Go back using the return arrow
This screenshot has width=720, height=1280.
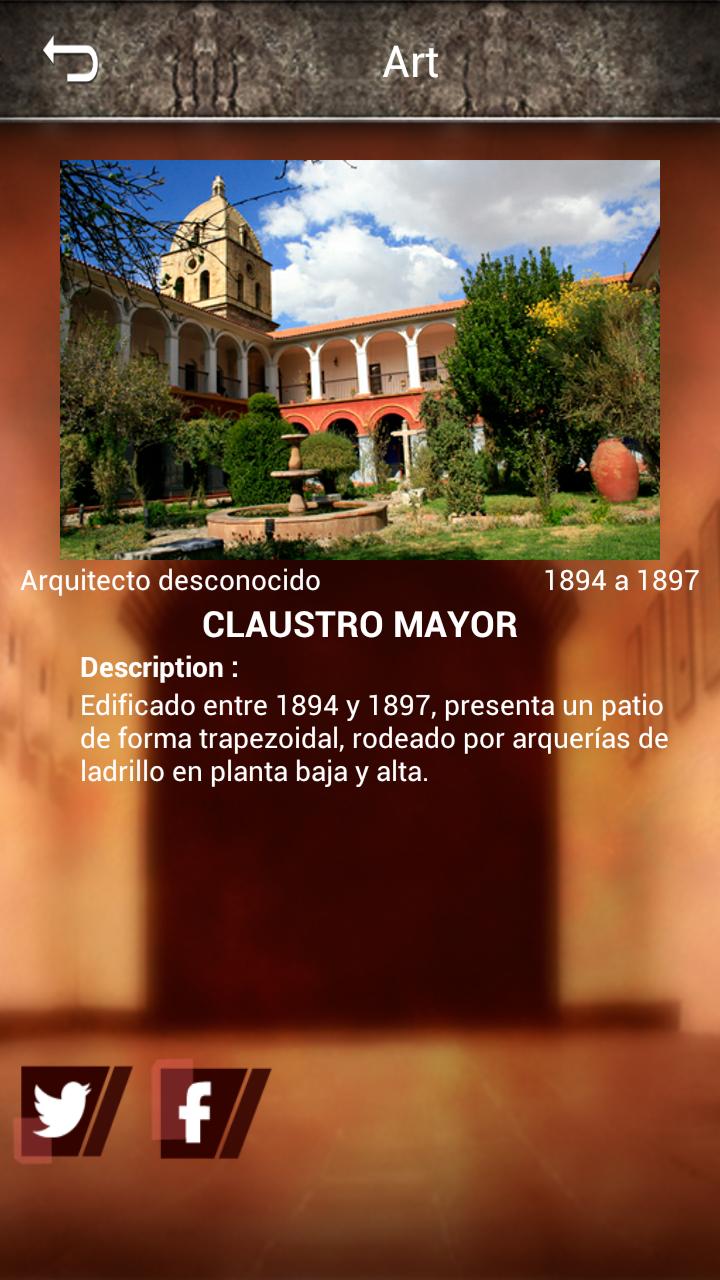70,59
